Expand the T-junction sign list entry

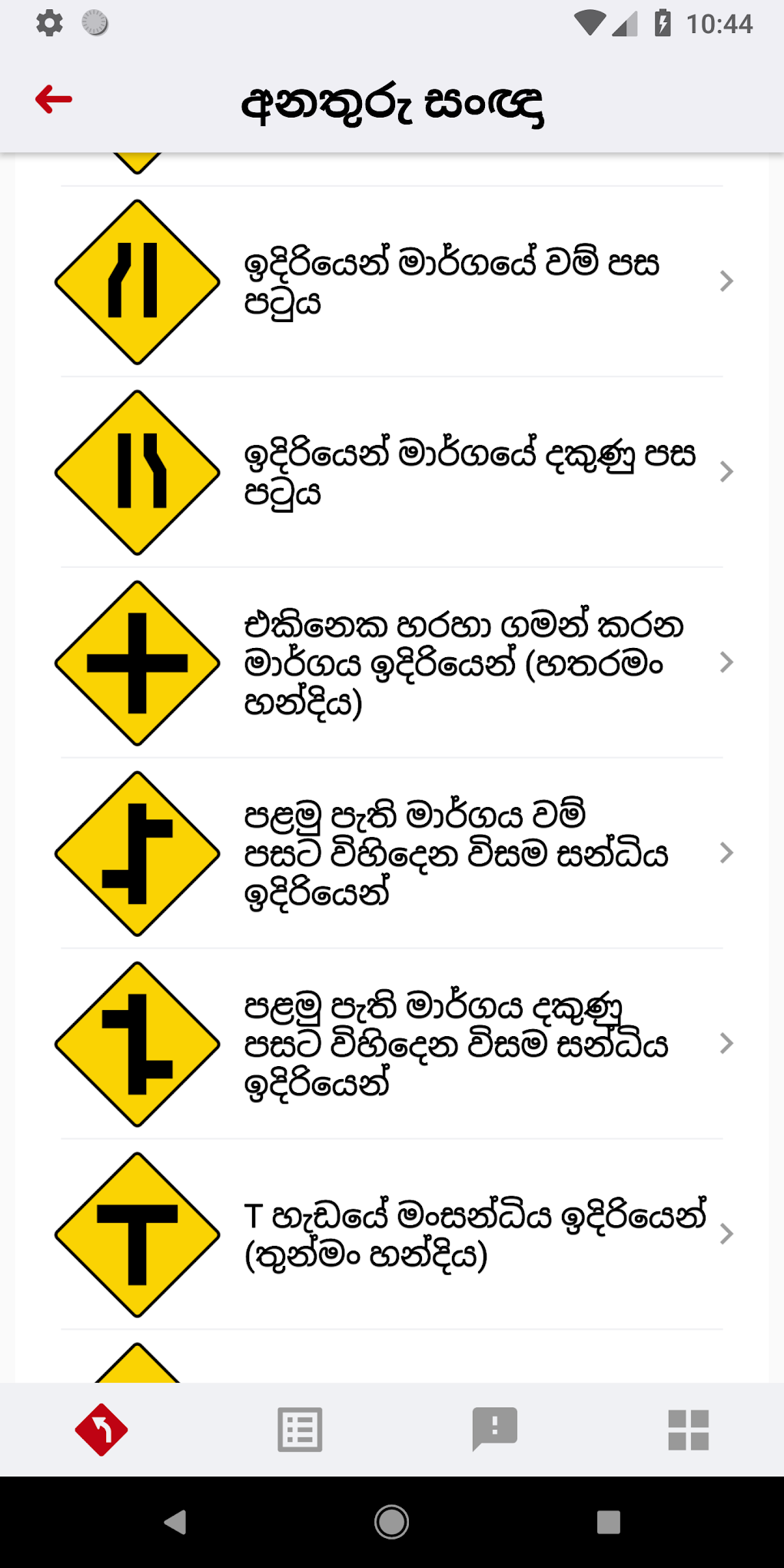pyautogui.click(x=726, y=1234)
